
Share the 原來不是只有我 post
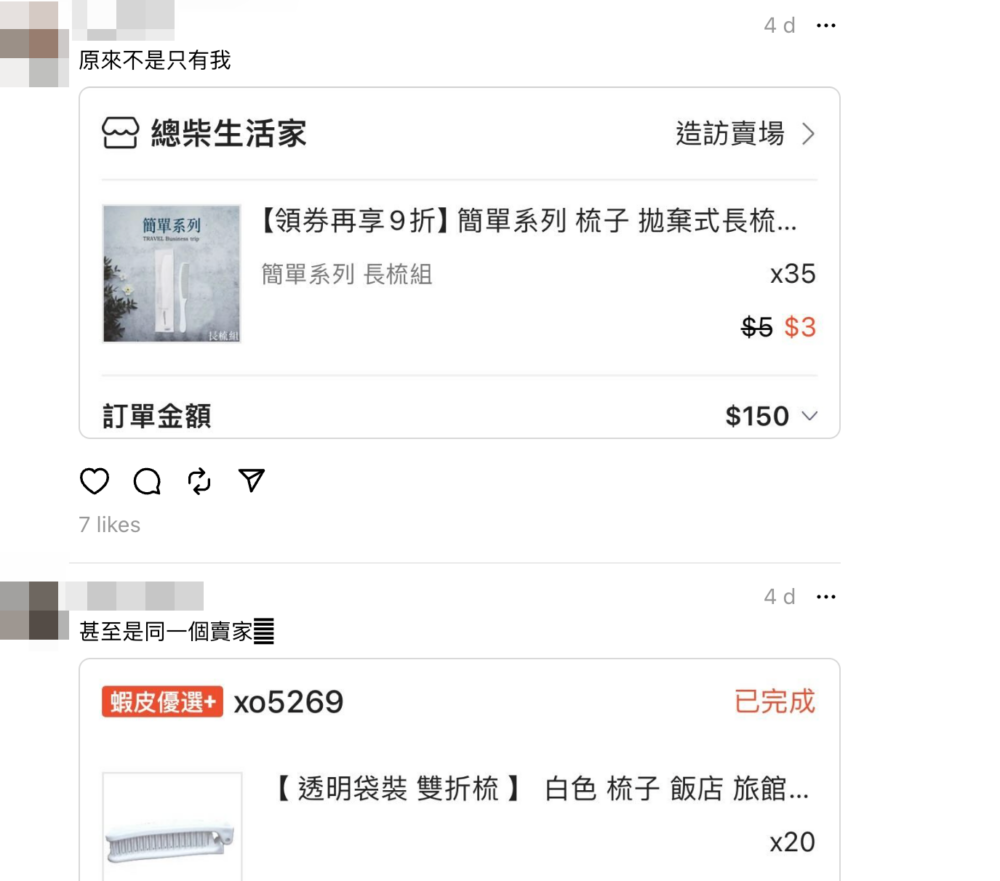[x=252, y=481]
